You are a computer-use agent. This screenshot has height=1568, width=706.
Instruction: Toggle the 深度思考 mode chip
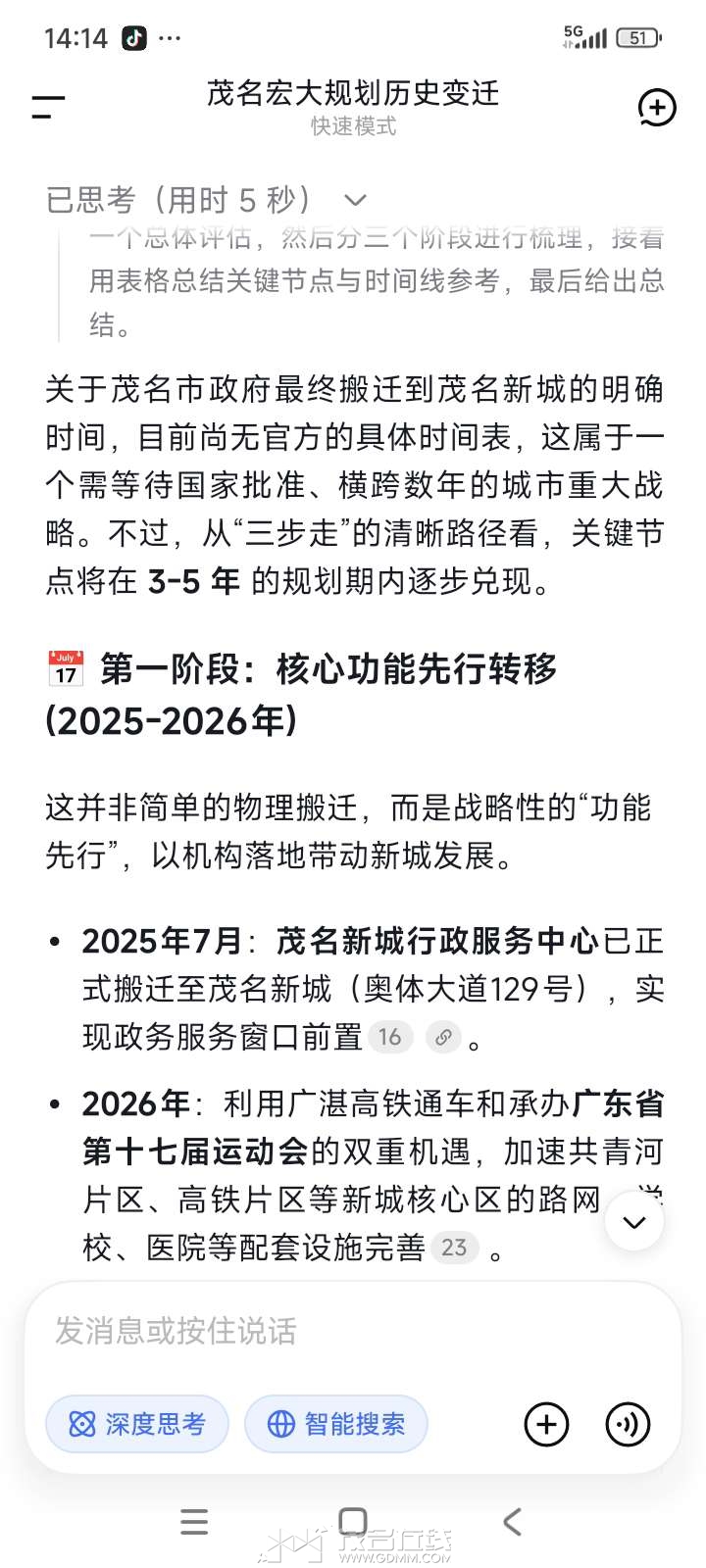click(137, 1424)
